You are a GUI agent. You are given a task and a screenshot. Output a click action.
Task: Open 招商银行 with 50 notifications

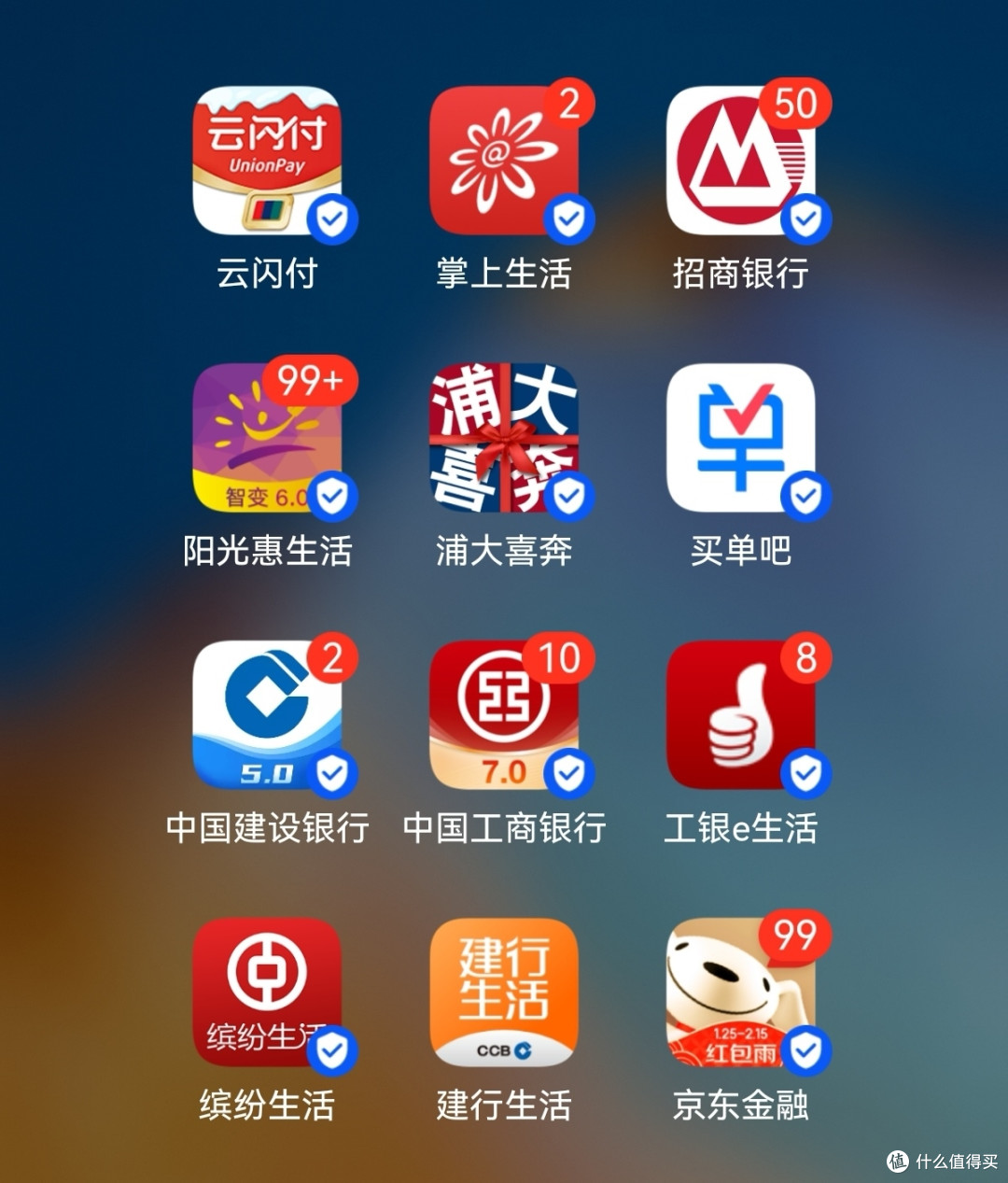pyautogui.click(x=740, y=161)
